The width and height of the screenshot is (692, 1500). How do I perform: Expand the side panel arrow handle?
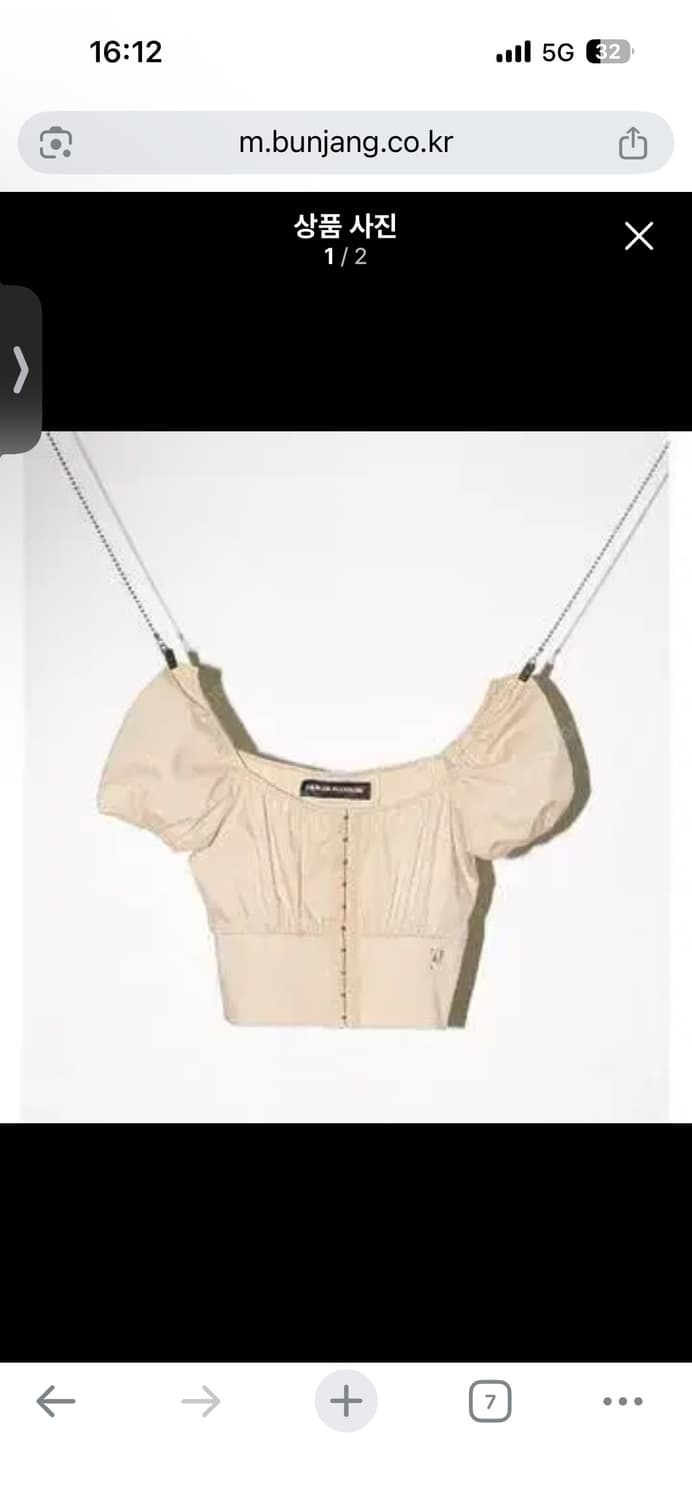[20, 371]
